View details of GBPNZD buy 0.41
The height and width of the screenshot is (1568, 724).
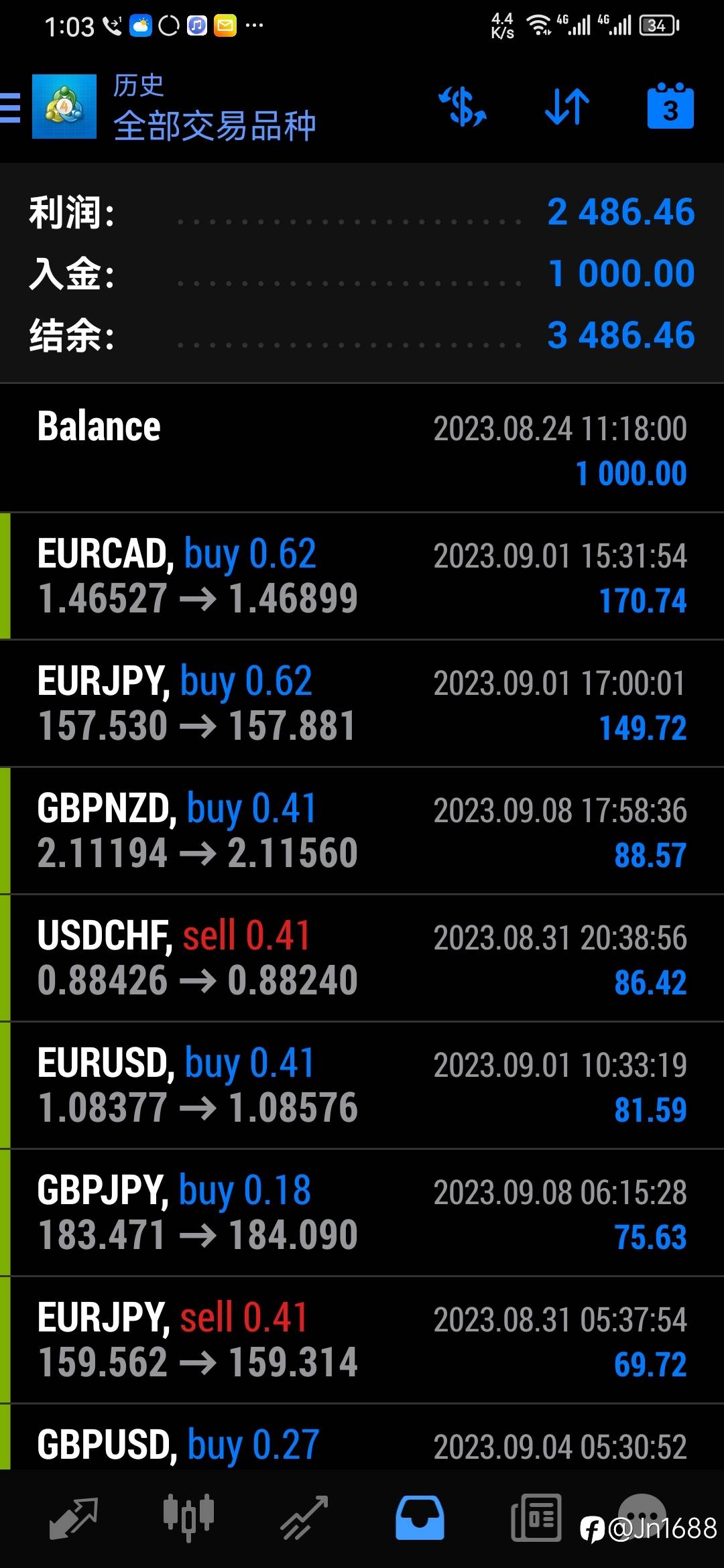pos(362,831)
